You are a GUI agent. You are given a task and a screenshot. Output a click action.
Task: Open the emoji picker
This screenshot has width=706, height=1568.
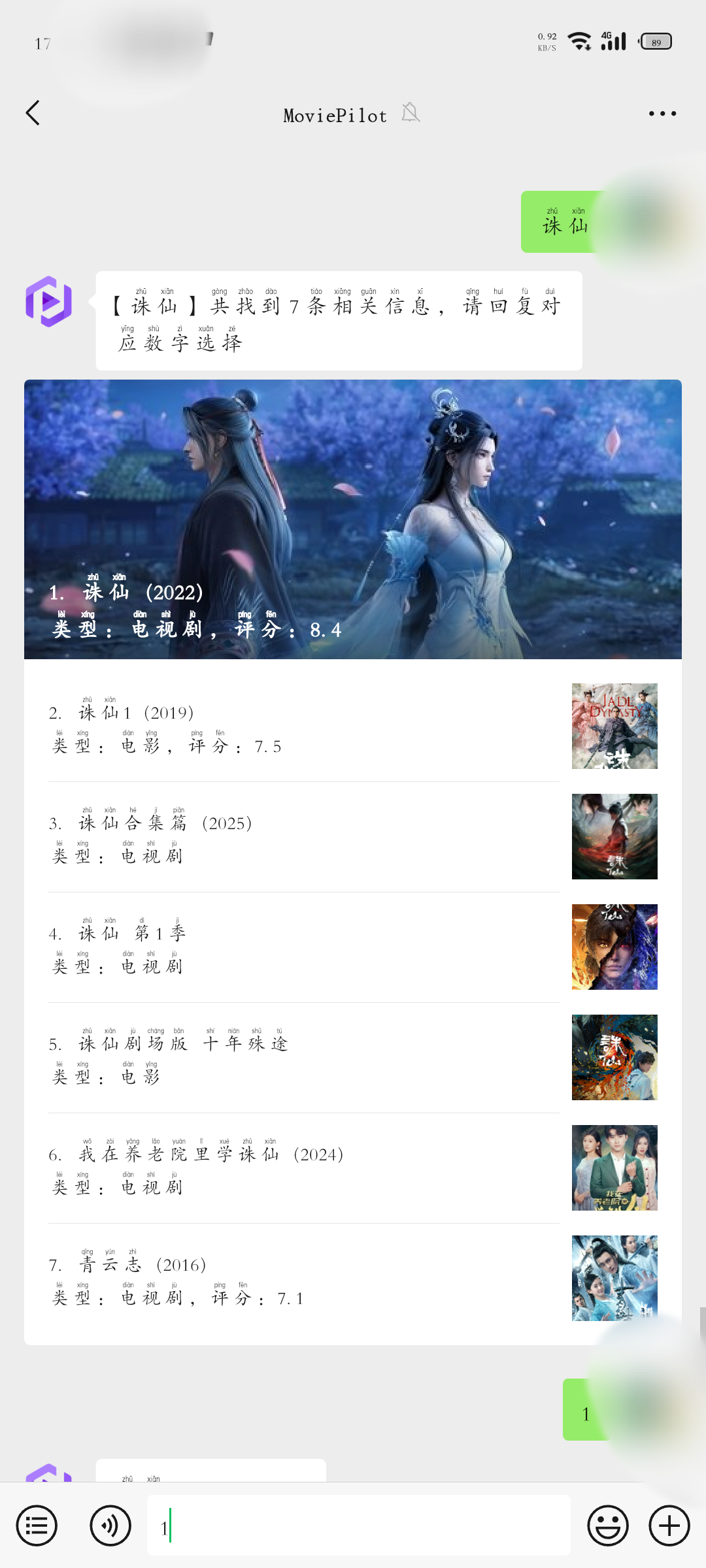607,1526
